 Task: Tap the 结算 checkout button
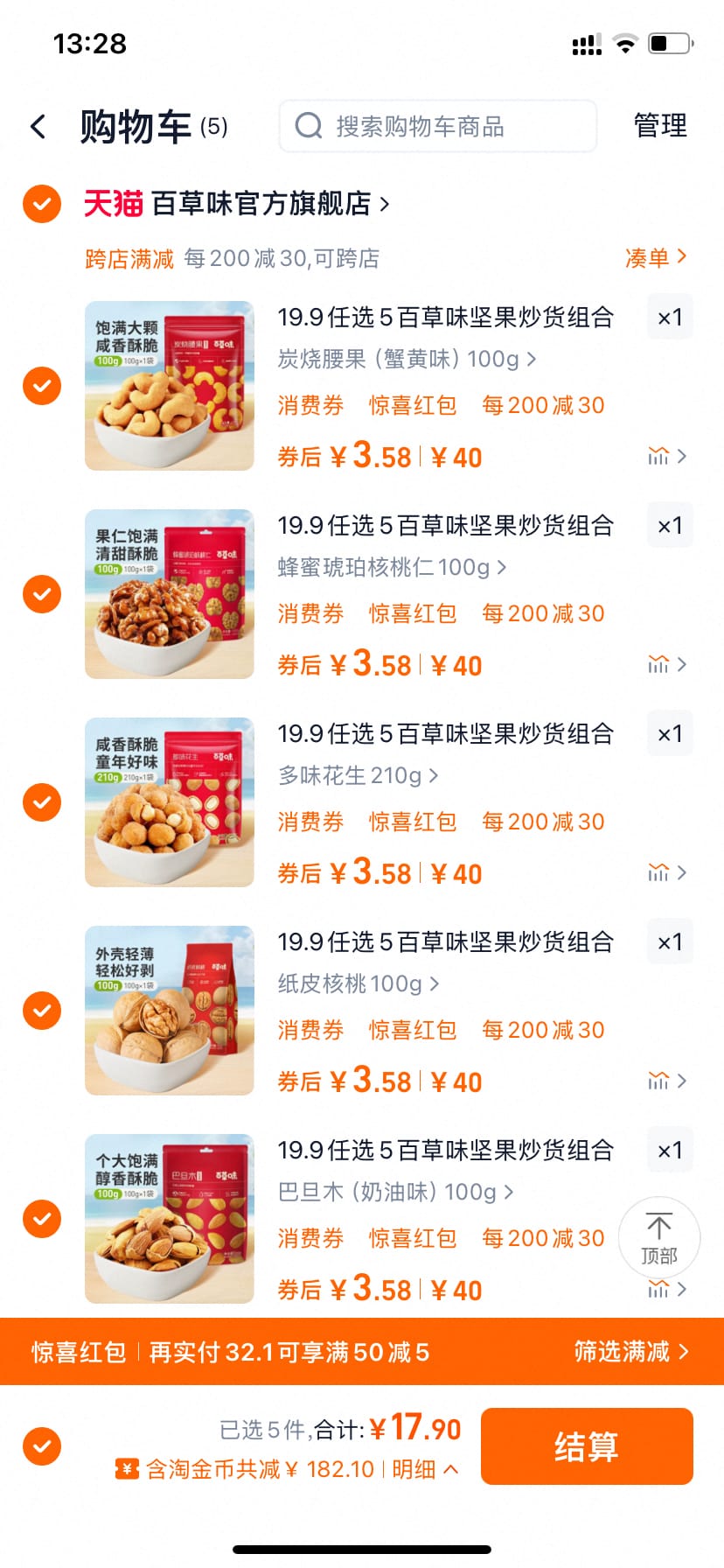(587, 1445)
